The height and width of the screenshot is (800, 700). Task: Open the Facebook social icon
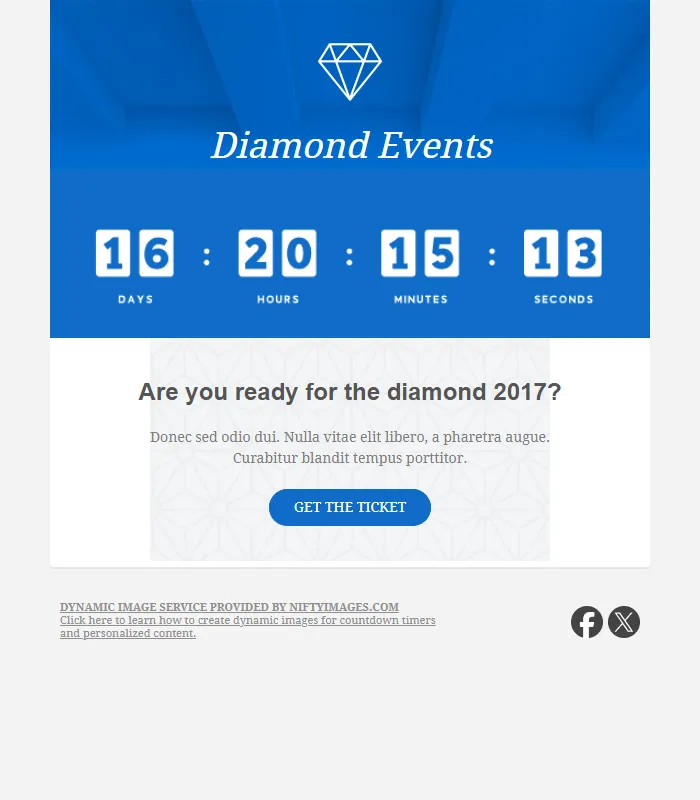(x=587, y=622)
